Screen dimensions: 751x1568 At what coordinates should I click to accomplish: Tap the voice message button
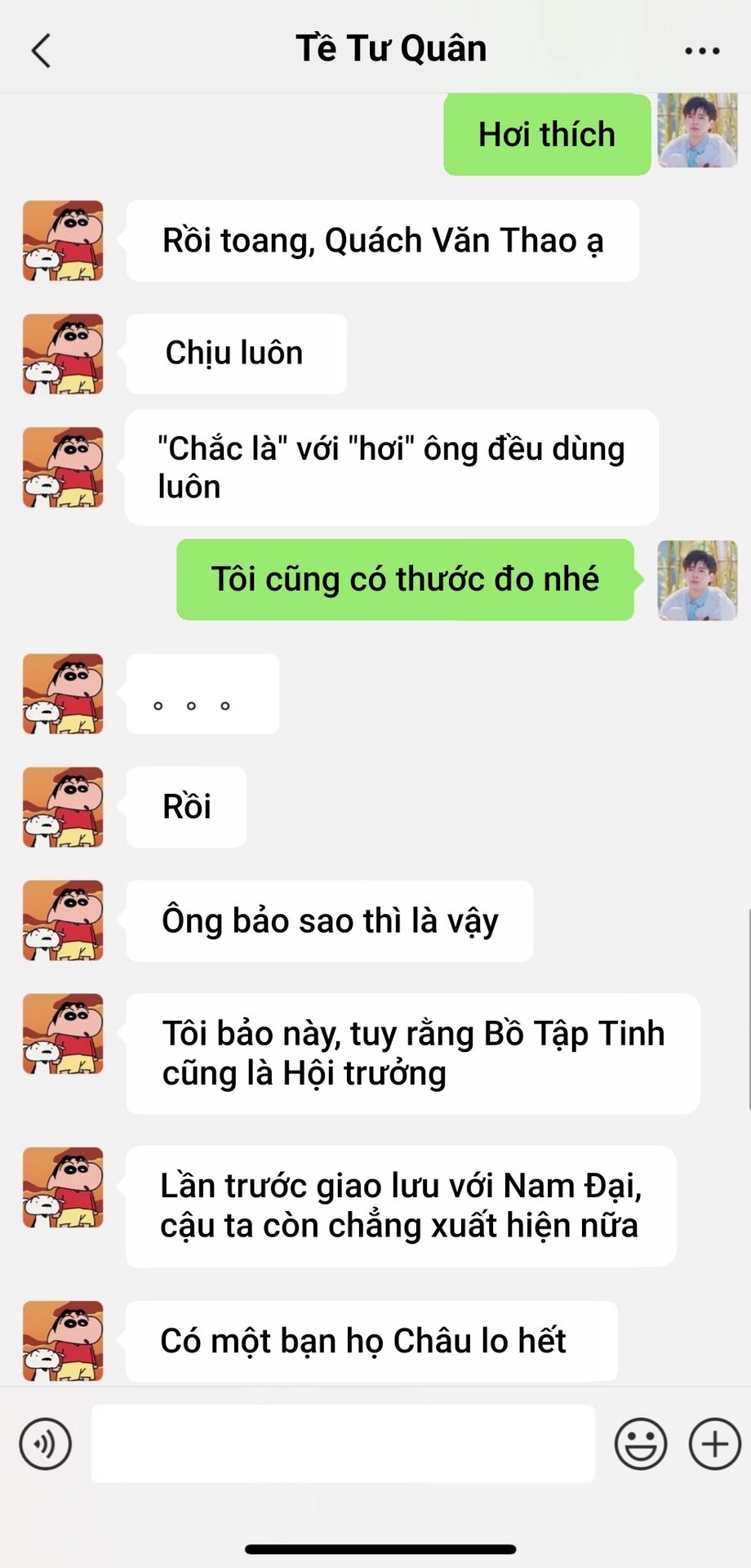(46, 1443)
